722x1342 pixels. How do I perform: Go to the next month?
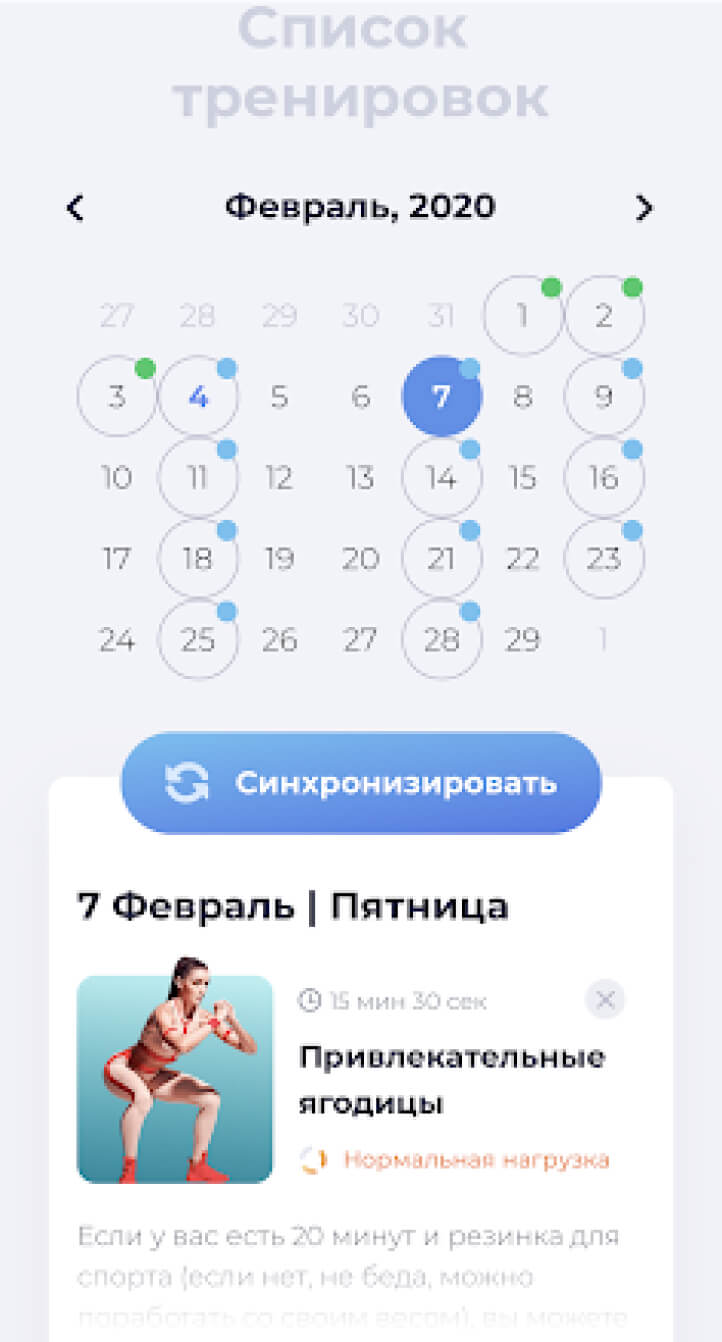(x=644, y=208)
